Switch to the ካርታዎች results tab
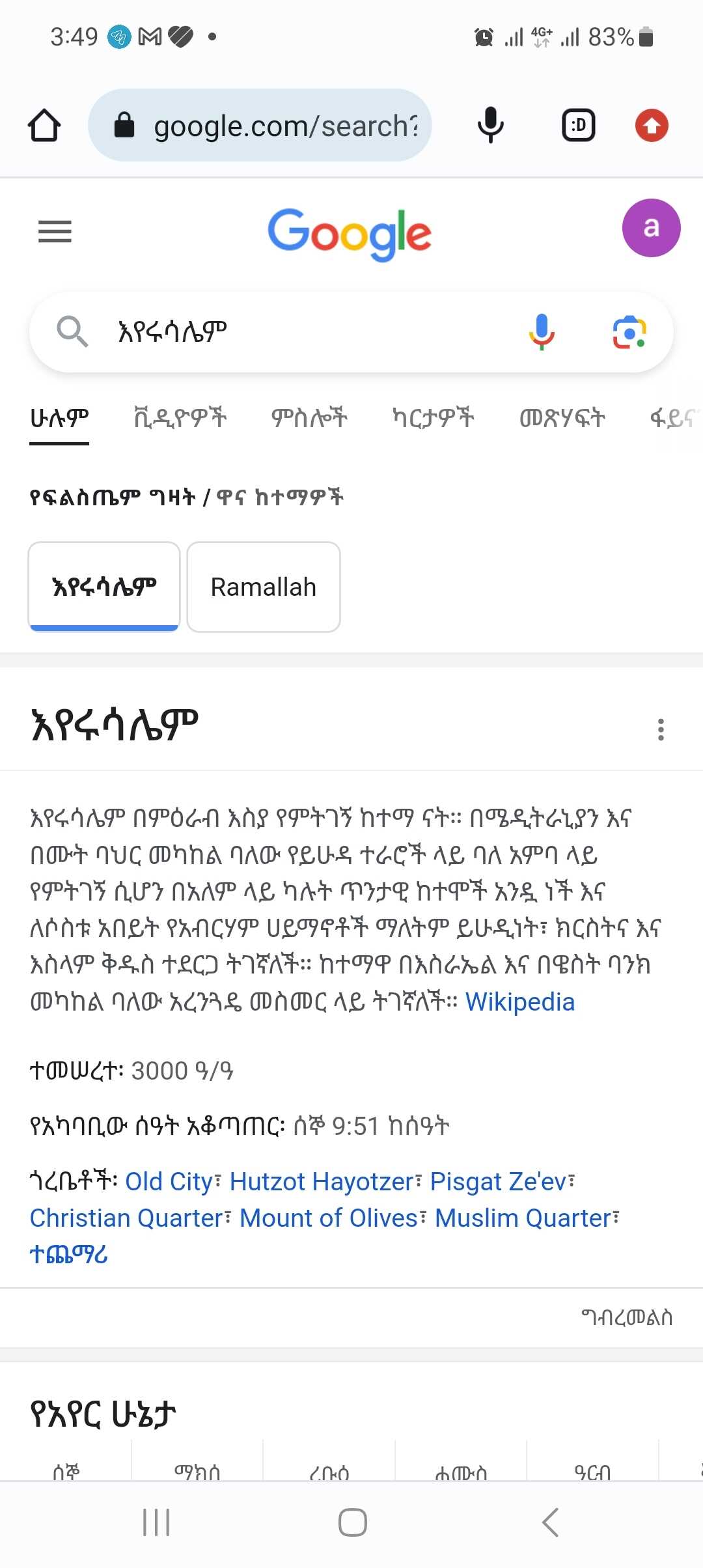This screenshot has width=703, height=1568. click(x=433, y=417)
